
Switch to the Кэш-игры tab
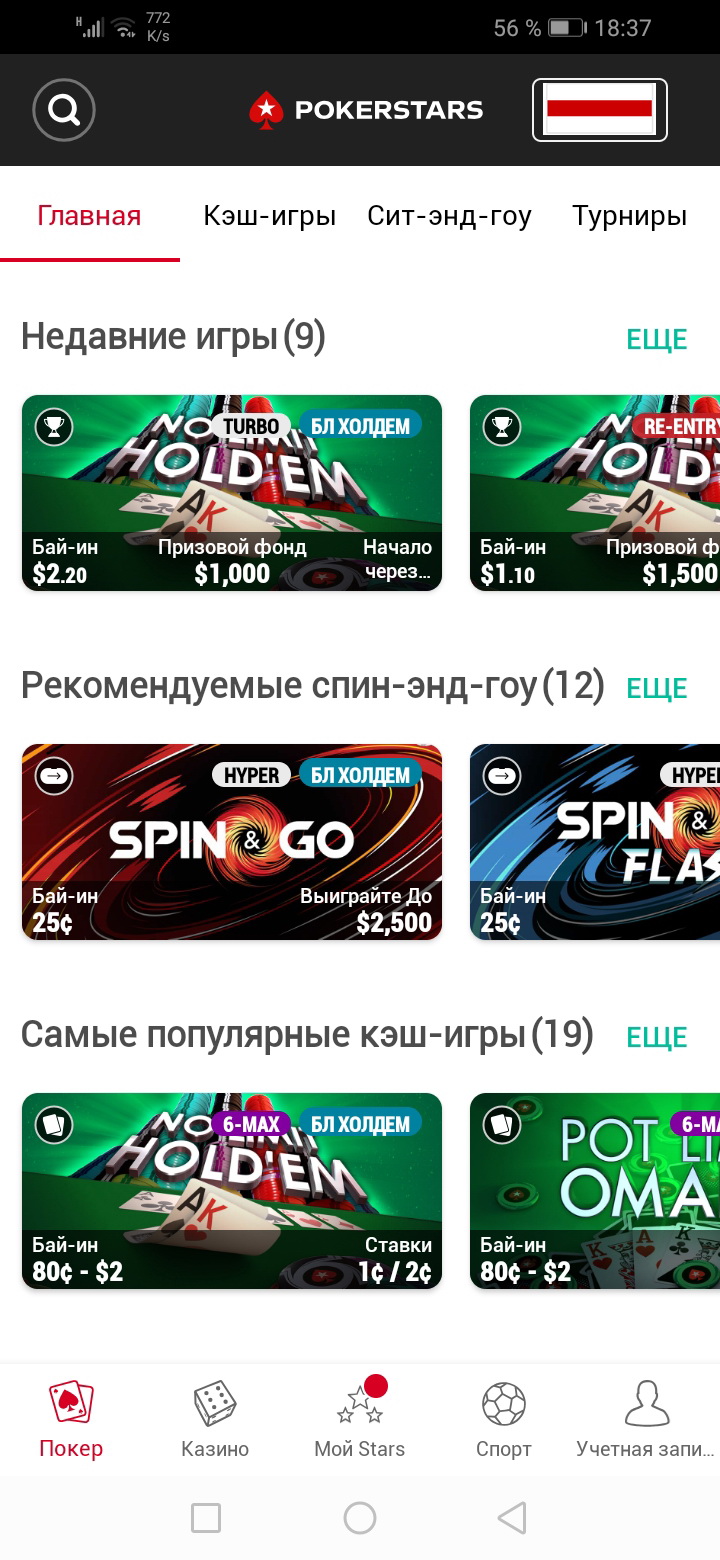point(269,216)
